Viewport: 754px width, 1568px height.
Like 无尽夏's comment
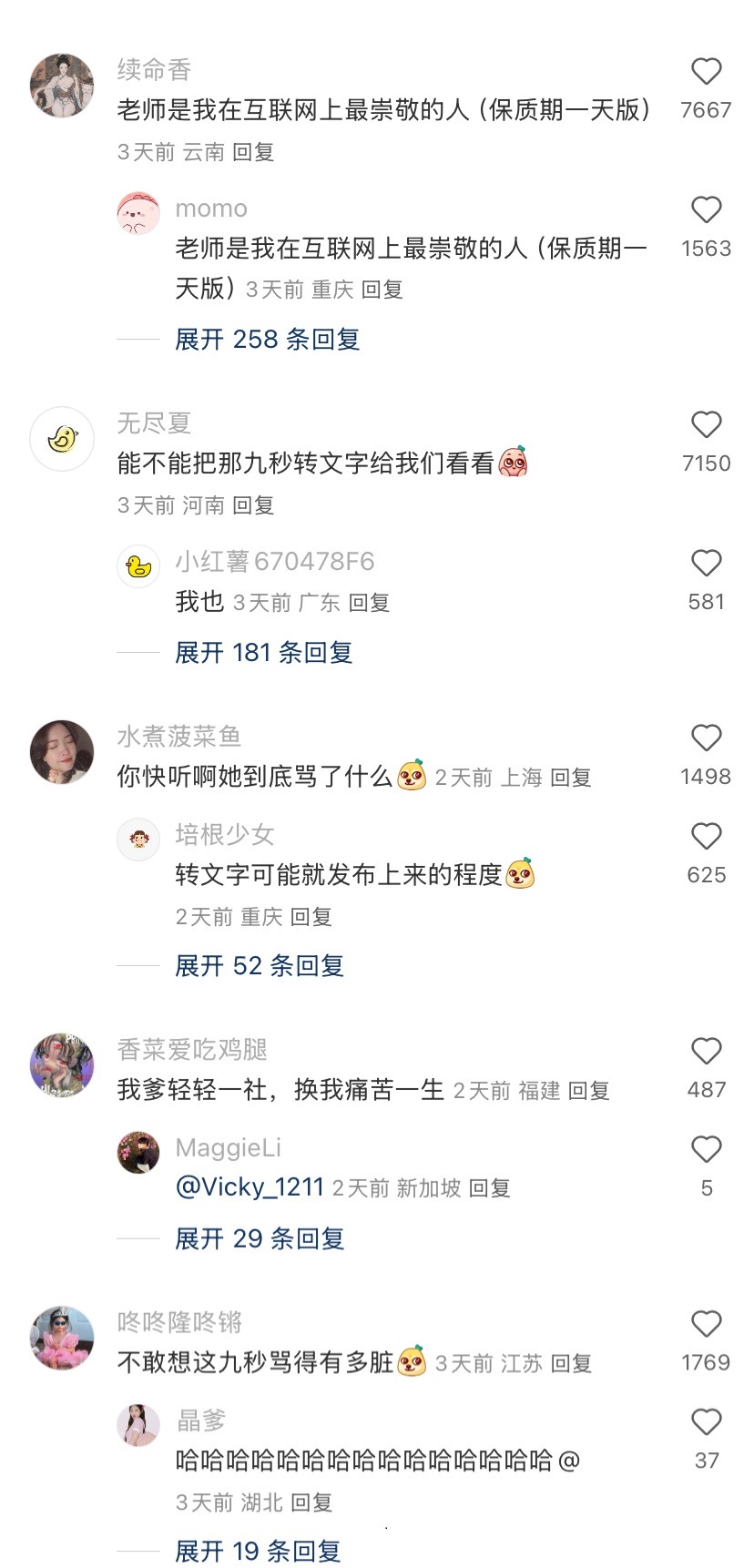706,425
